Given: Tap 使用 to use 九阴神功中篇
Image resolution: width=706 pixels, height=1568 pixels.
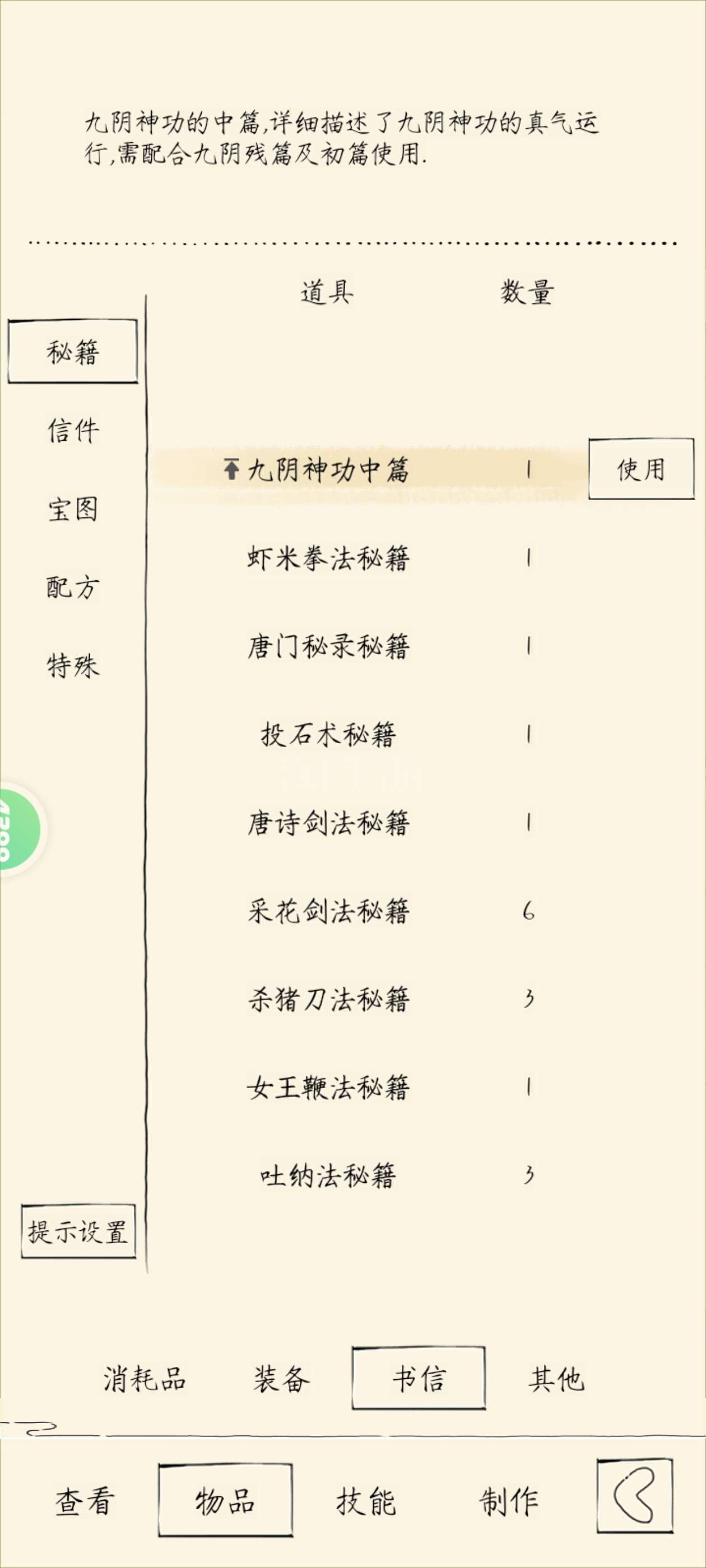Looking at the screenshot, I should click(641, 469).
